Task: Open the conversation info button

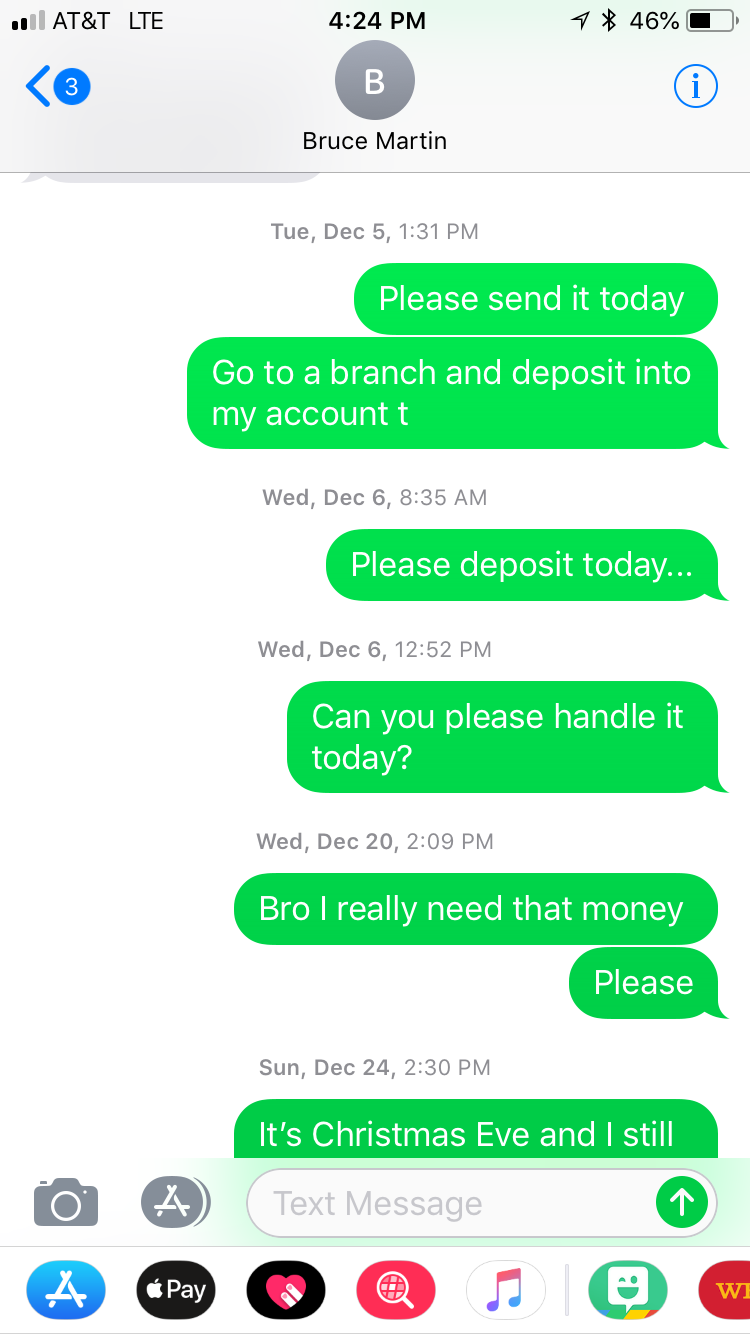Action: [696, 87]
